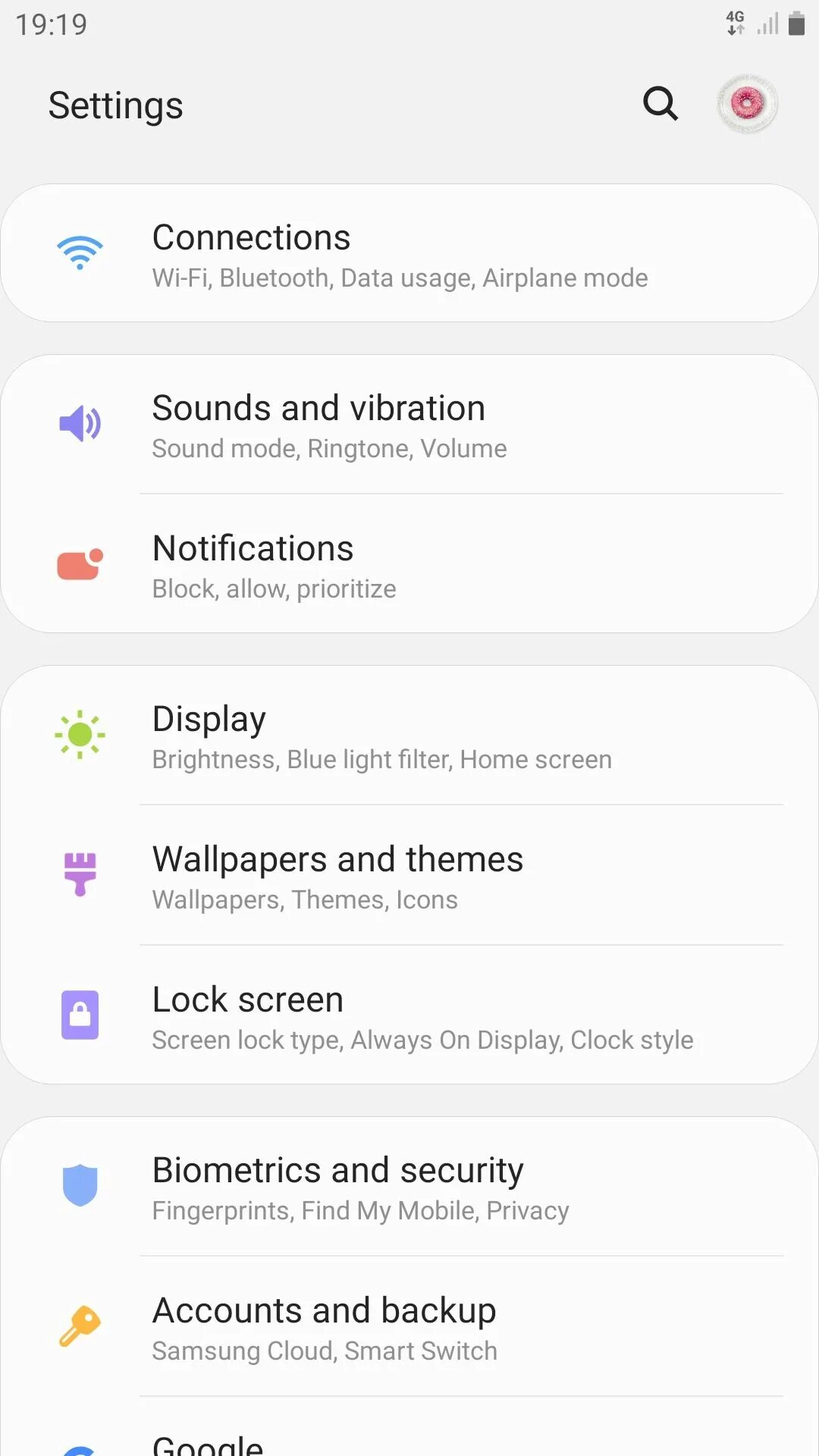The height and width of the screenshot is (1456, 819).
Task: Open Connections settings
Action: coord(409,254)
